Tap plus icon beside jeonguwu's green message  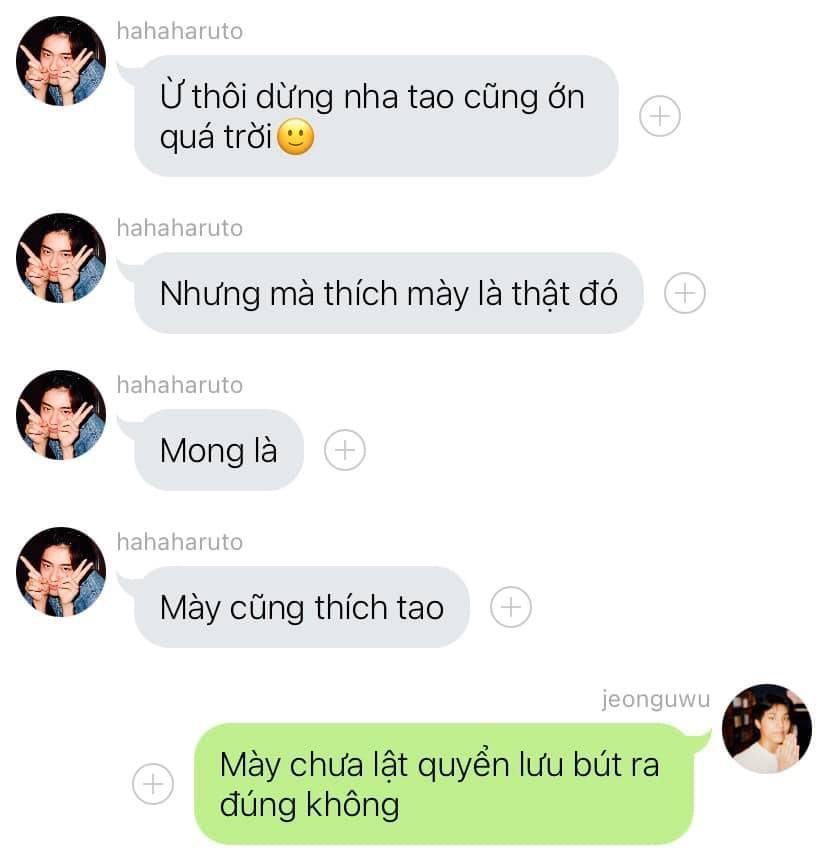pyautogui.click(x=153, y=784)
